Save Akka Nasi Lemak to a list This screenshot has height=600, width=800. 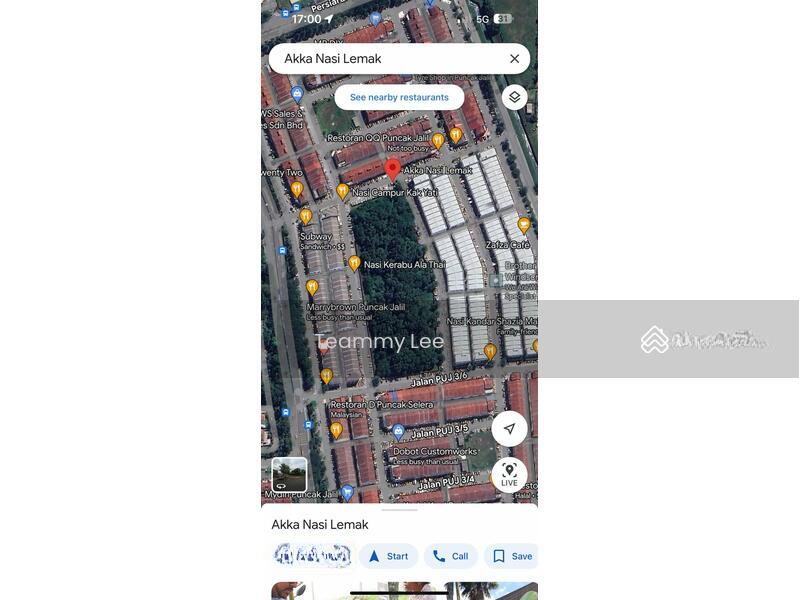pos(511,556)
